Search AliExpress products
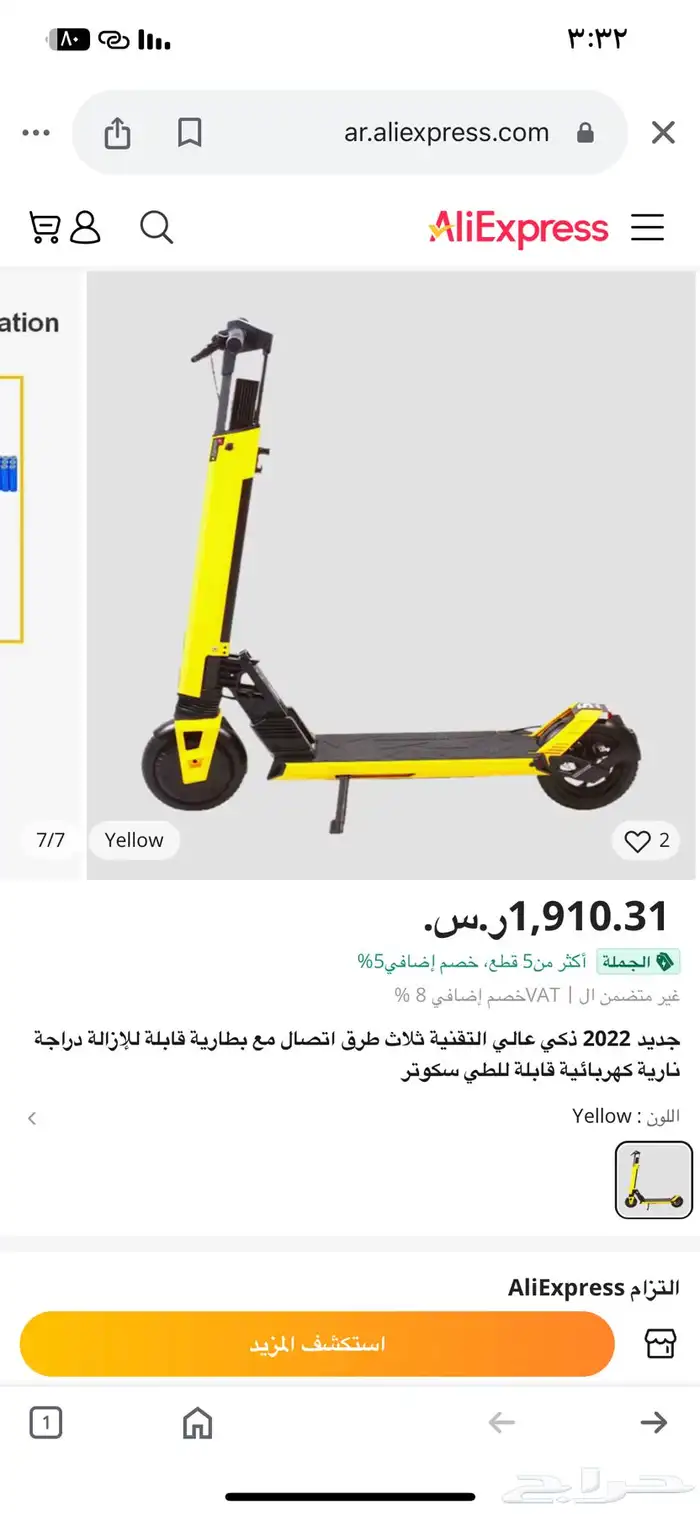The height and width of the screenshot is (1514, 700). click(156, 227)
